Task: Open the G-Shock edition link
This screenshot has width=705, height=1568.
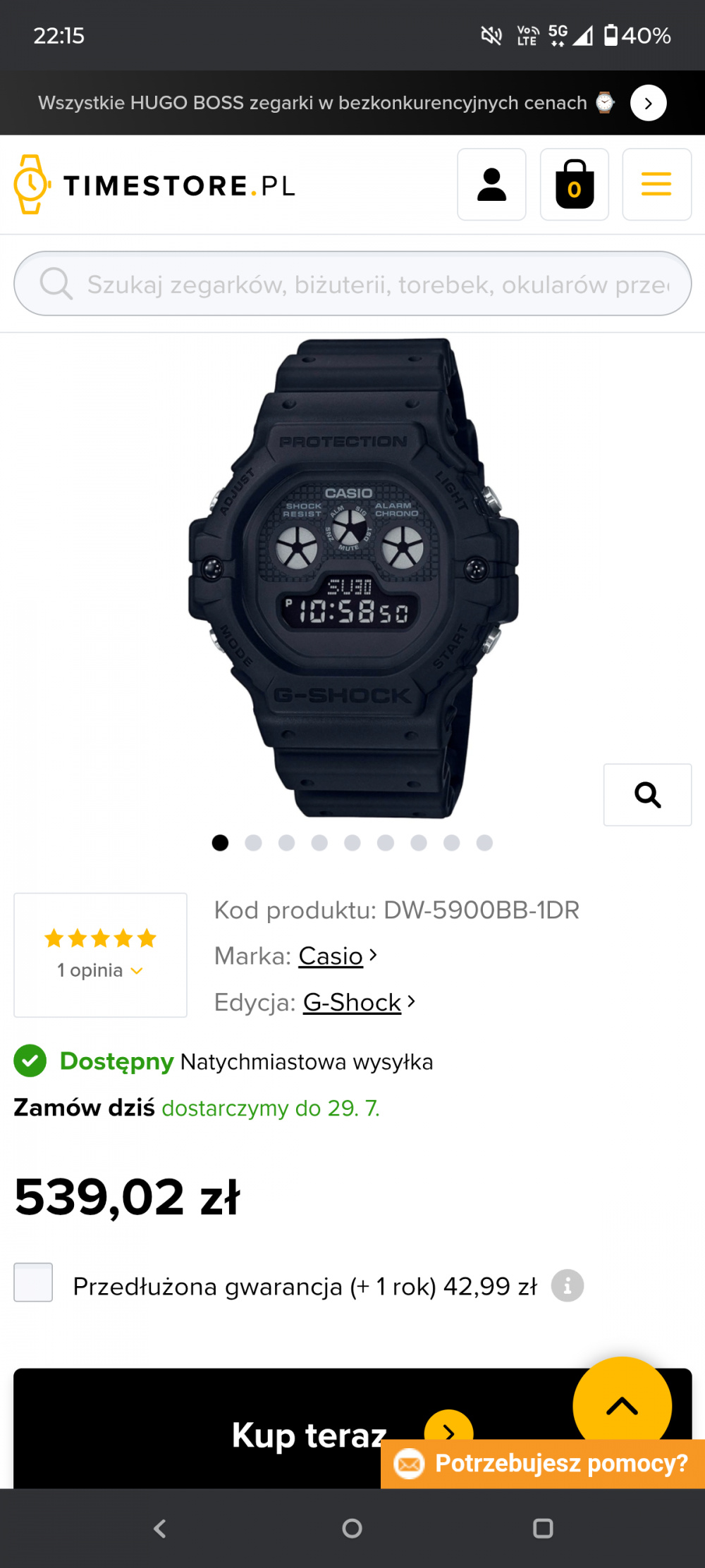Action: (352, 1002)
